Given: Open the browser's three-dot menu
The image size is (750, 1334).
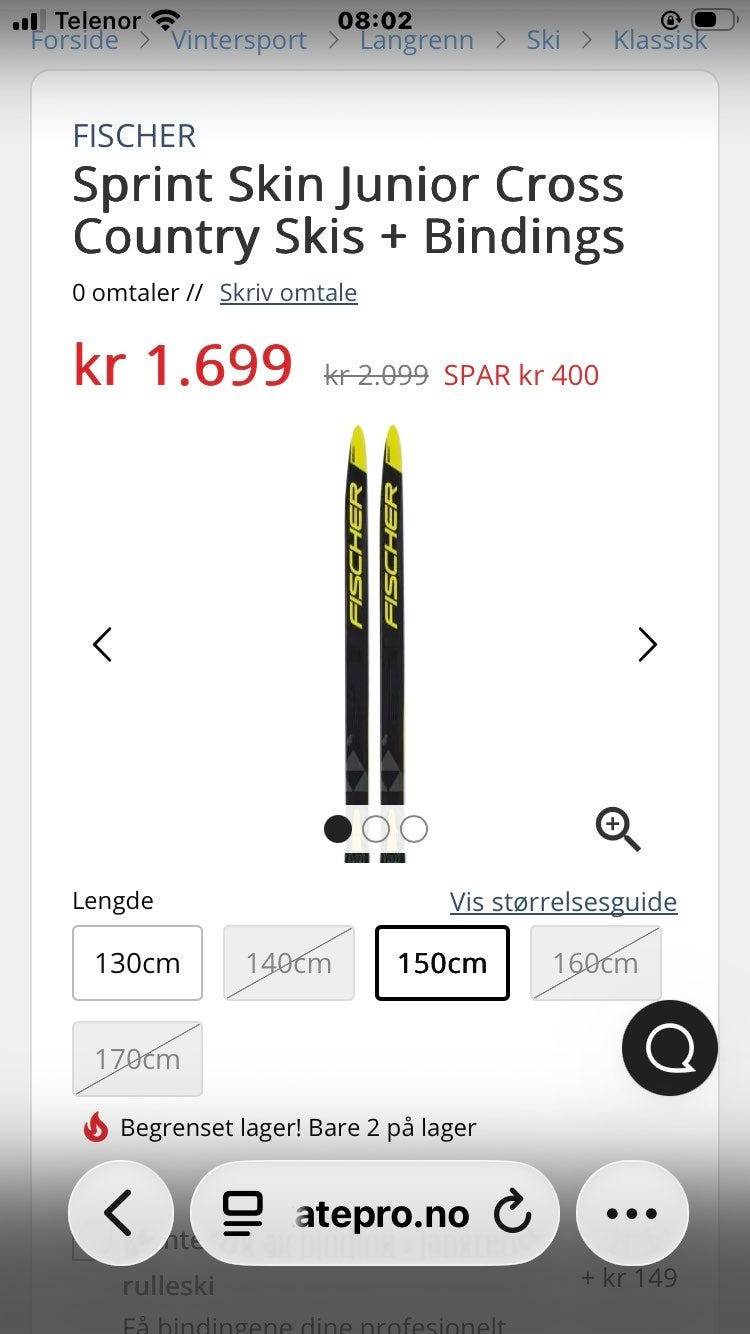Looking at the screenshot, I should click(x=632, y=1214).
